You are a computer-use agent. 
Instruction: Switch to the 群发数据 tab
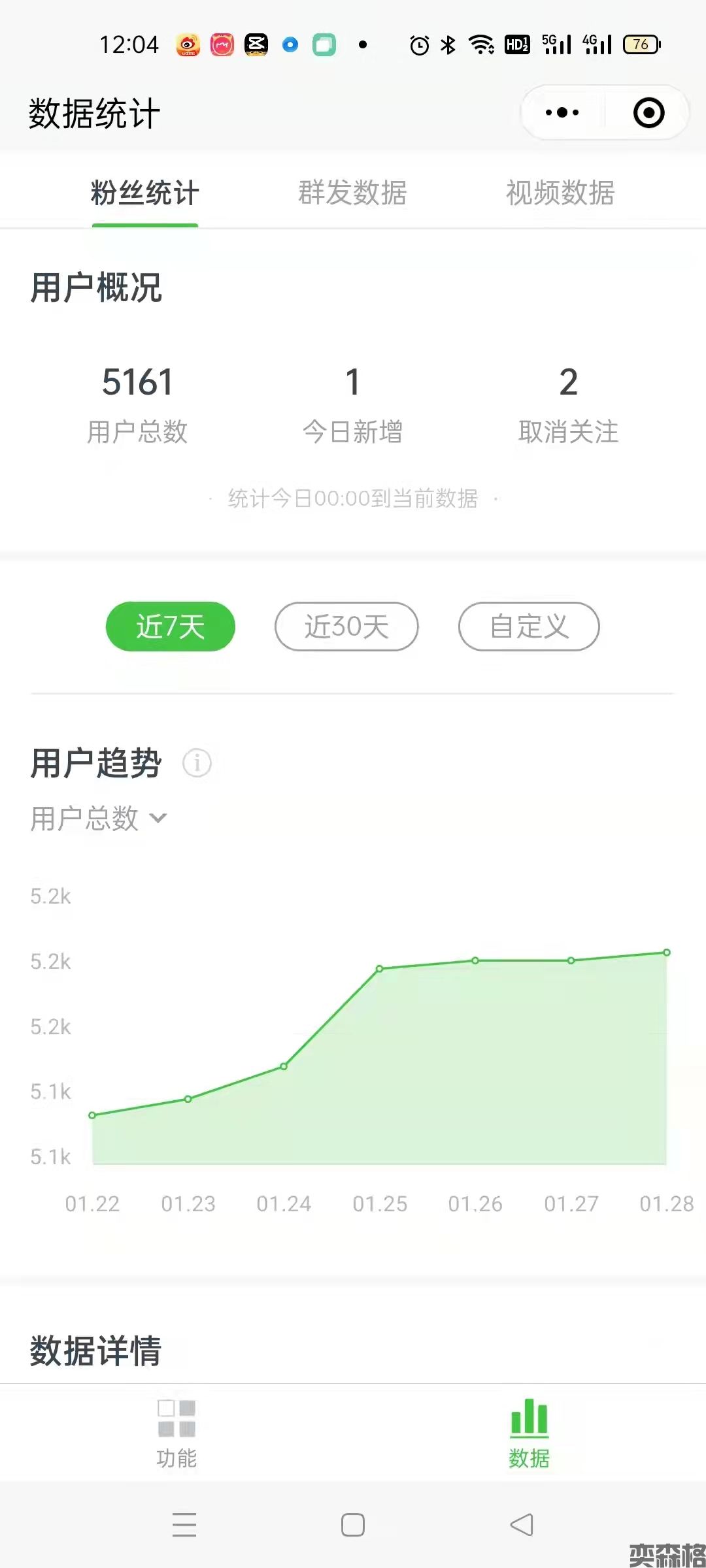(352, 193)
